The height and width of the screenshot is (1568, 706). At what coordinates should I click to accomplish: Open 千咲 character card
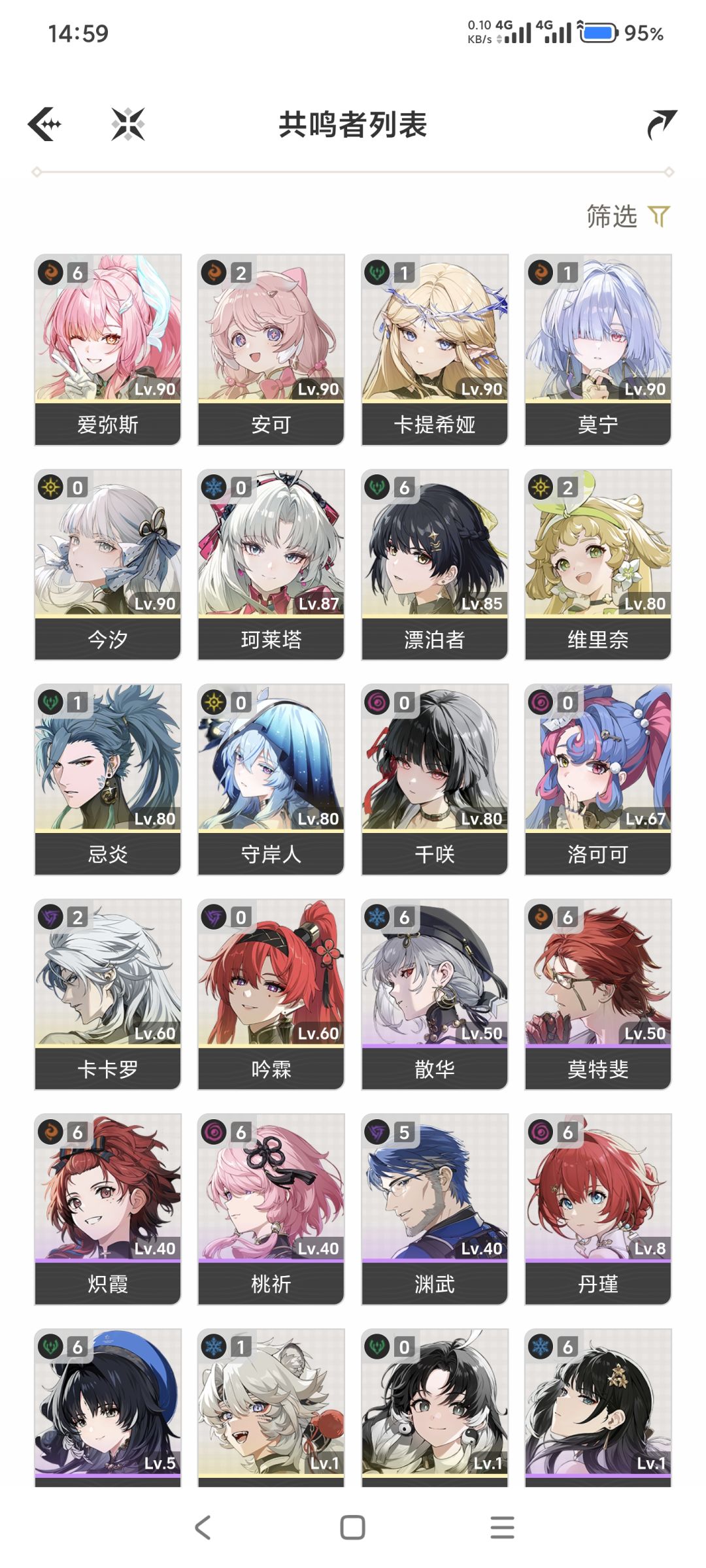(435, 779)
